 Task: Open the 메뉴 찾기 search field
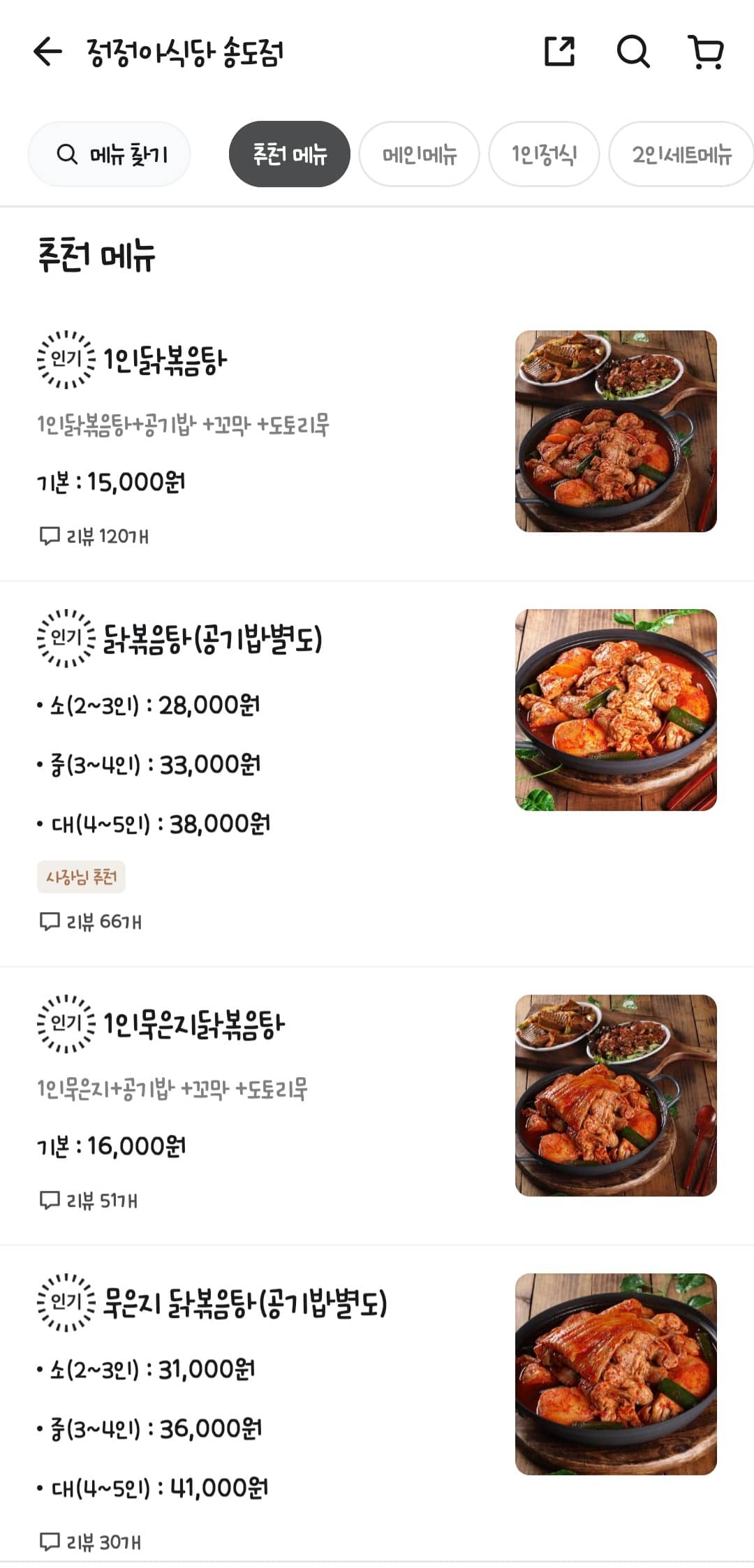[x=109, y=154]
